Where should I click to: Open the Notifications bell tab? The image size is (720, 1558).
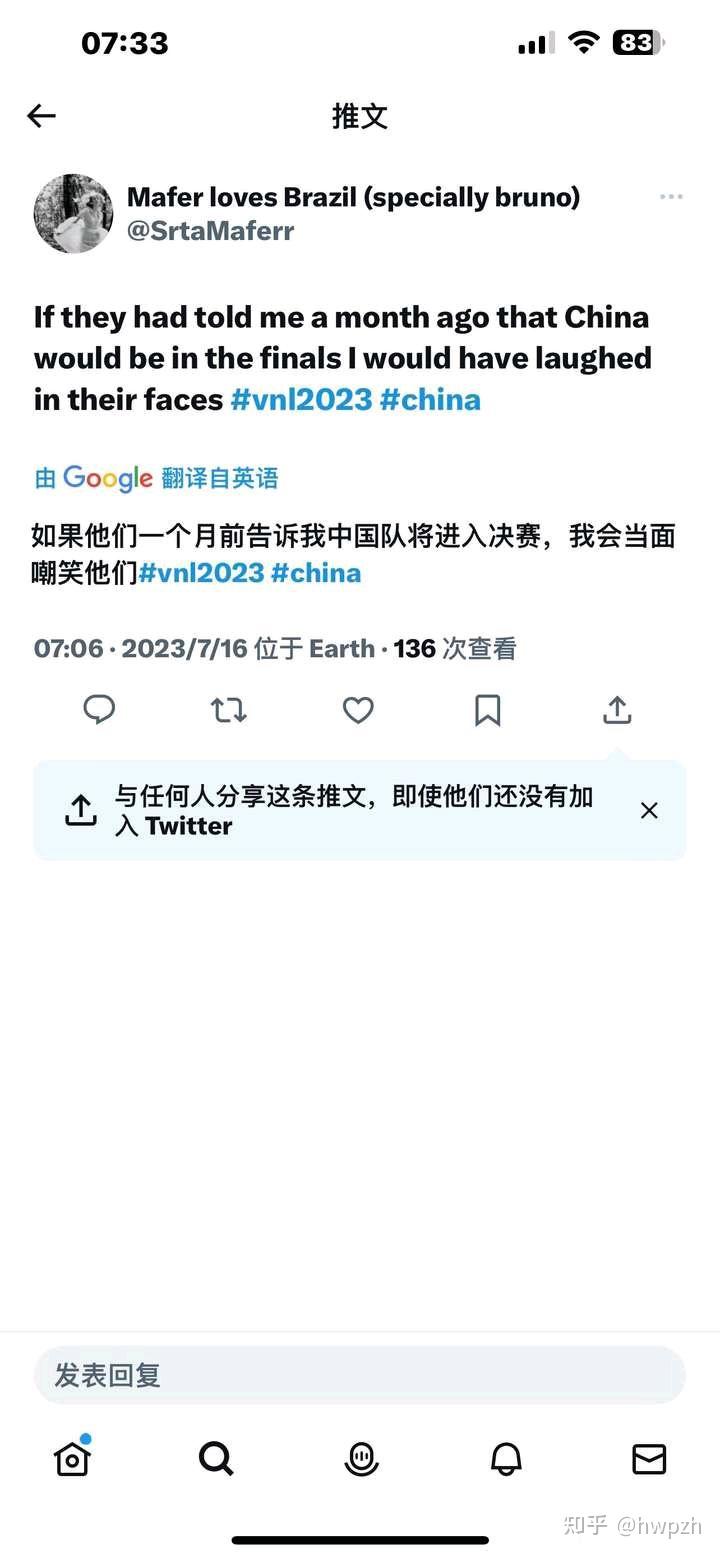pyautogui.click(x=506, y=1459)
